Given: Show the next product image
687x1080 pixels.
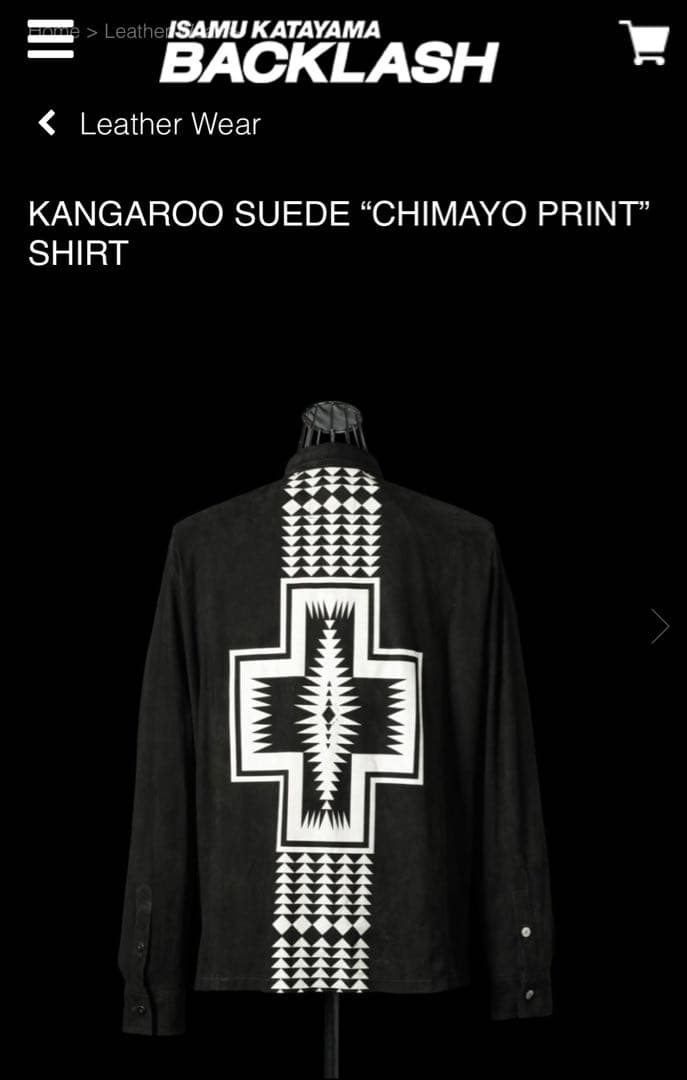Looking at the screenshot, I should pyautogui.click(x=659, y=626).
